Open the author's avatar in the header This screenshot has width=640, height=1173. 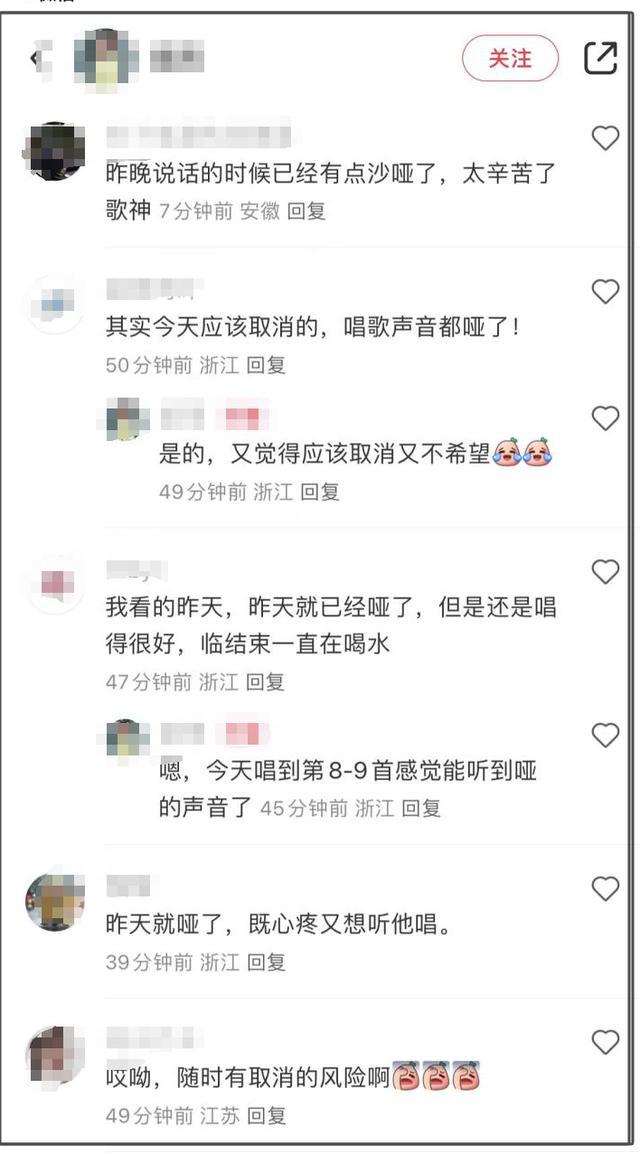click(x=106, y=59)
